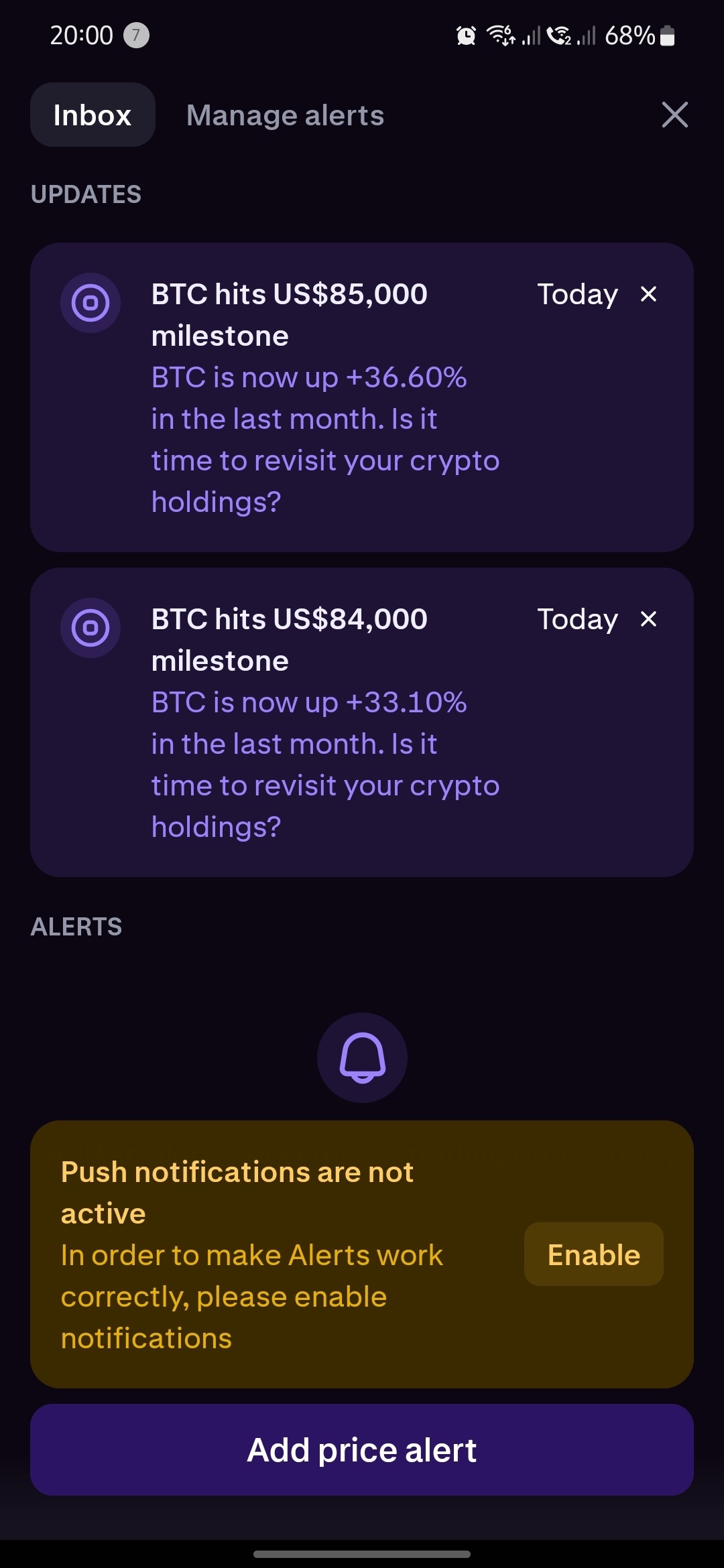This screenshot has height=1568, width=724.
Task: Tap the bottom navigation handle
Action: click(362, 1553)
